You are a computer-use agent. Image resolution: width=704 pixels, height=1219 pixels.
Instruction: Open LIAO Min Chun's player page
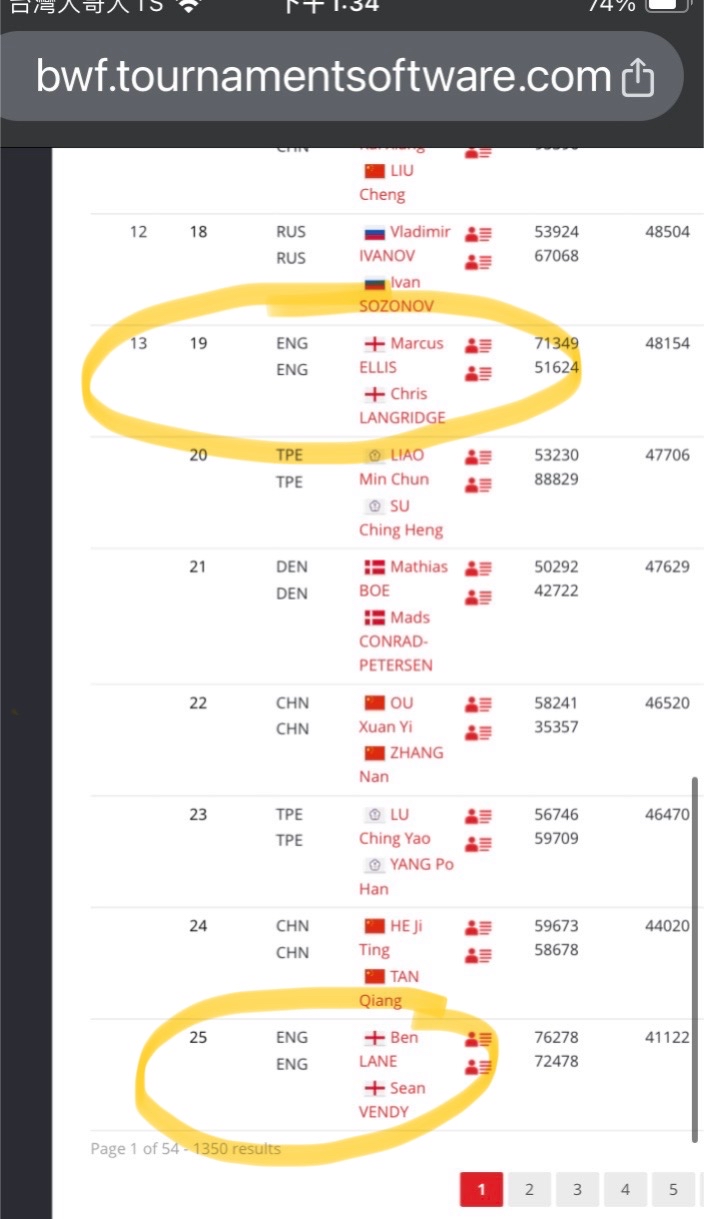394,467
